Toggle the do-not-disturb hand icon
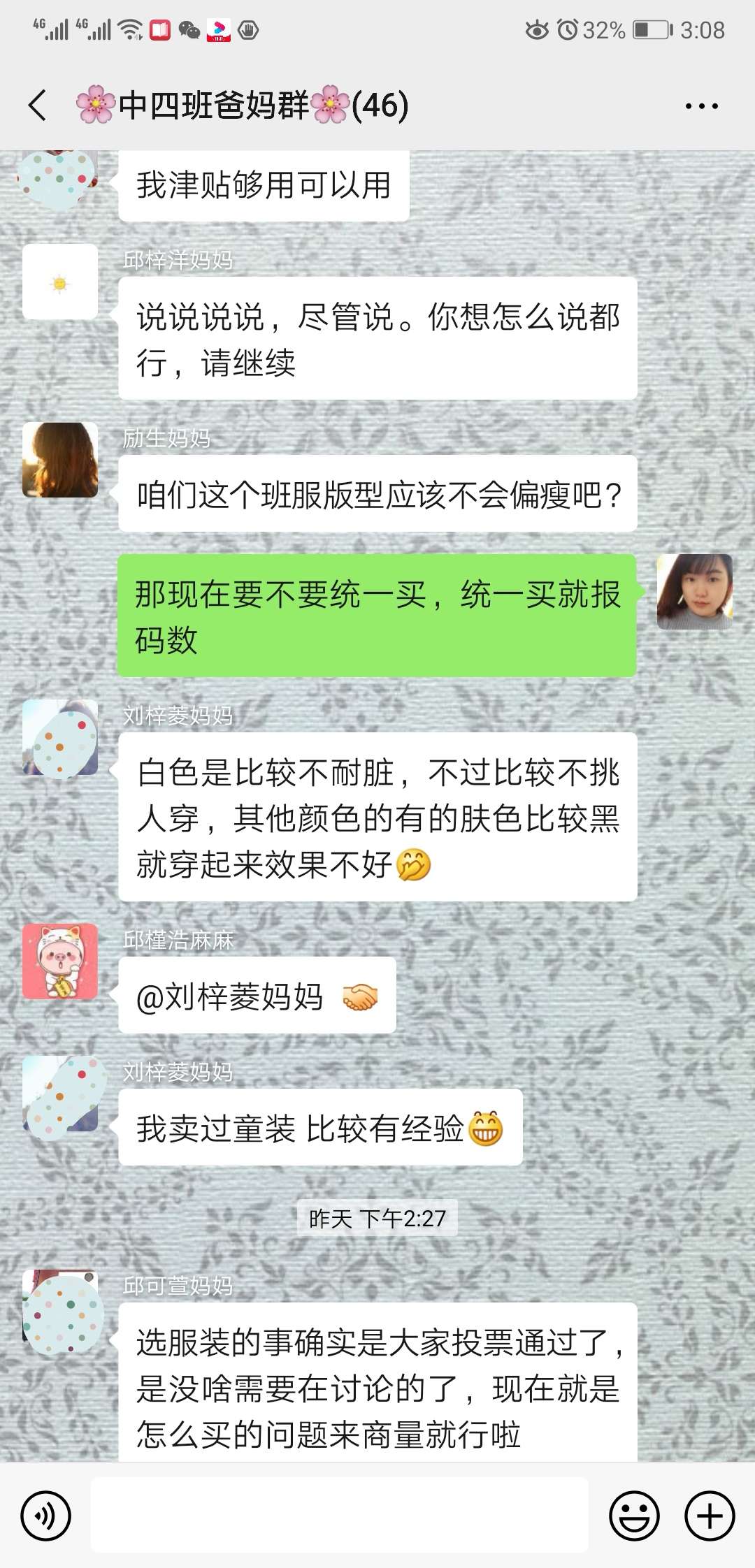 pos(248,31)
